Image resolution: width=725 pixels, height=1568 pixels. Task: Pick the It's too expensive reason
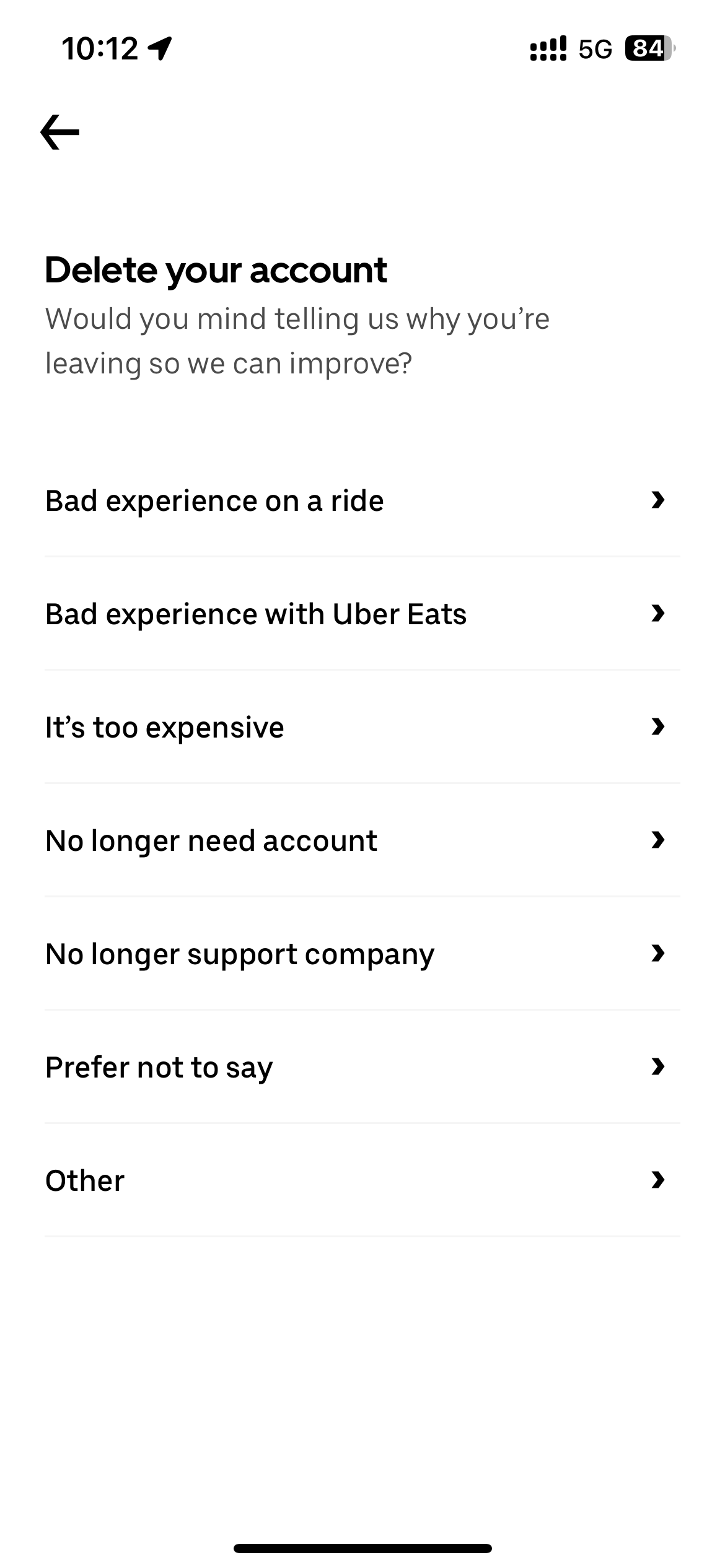click(362, 727)
